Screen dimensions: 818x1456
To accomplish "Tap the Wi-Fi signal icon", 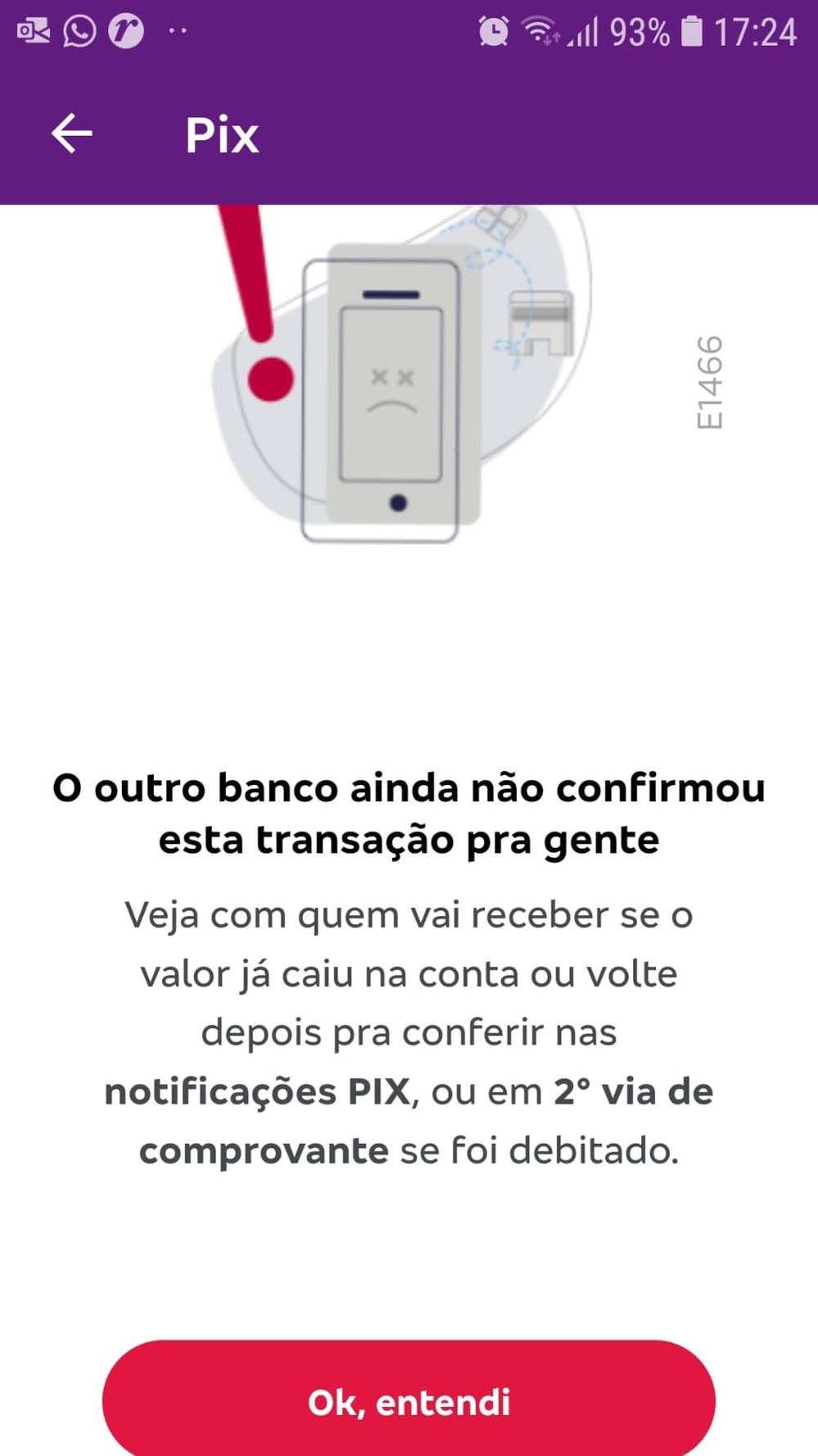I will 540,31.
